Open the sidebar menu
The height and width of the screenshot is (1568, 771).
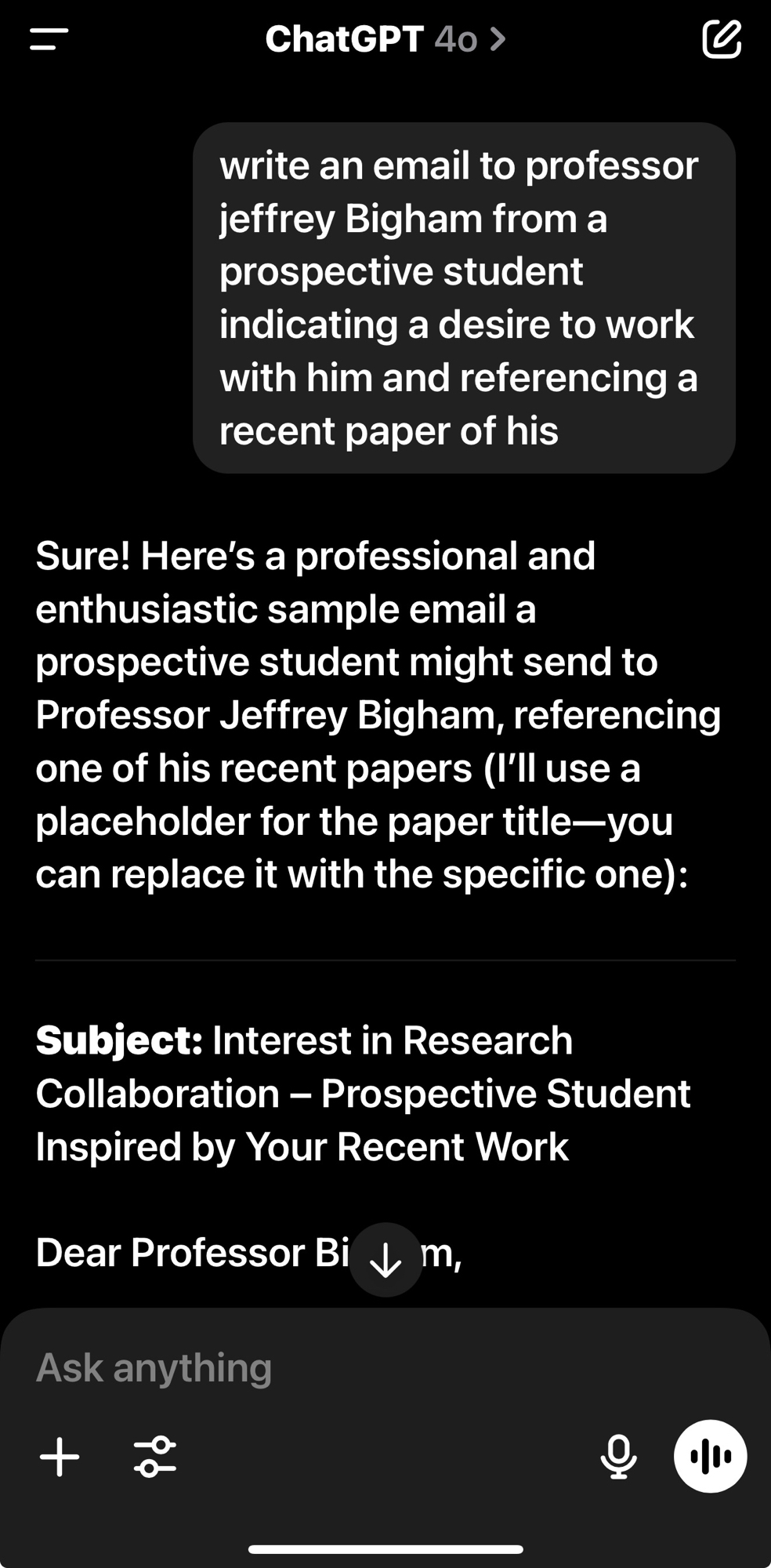click(49, 39)
